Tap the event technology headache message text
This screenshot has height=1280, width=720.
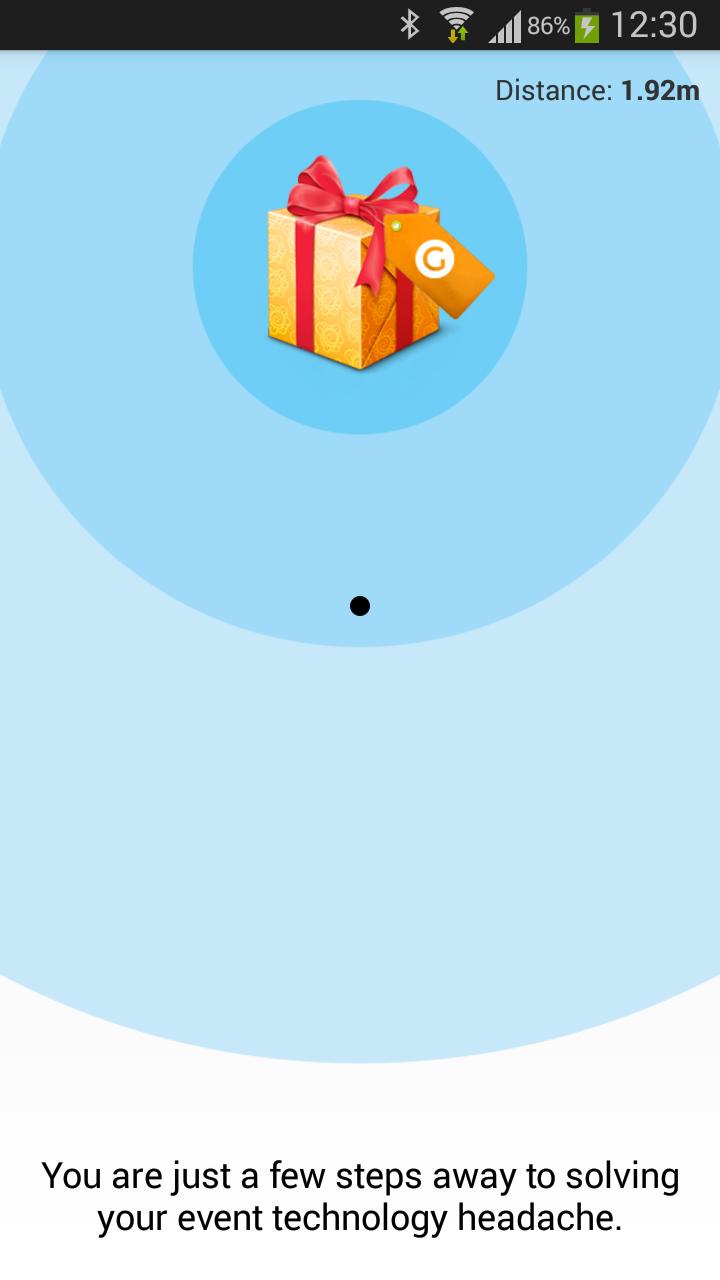(x=360, y=1197)
